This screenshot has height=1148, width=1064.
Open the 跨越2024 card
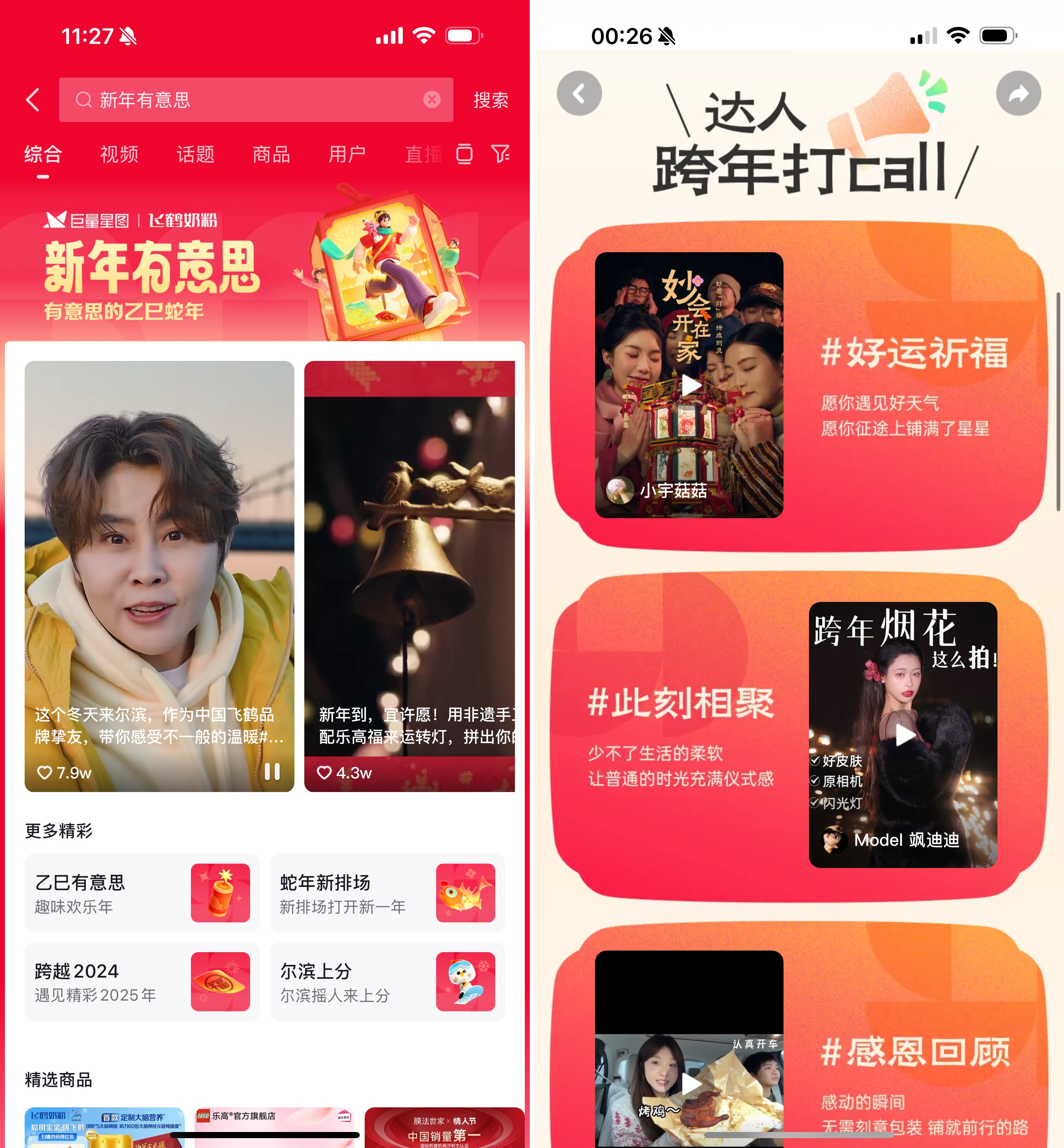pyautogui.click(x=142, y=982)
